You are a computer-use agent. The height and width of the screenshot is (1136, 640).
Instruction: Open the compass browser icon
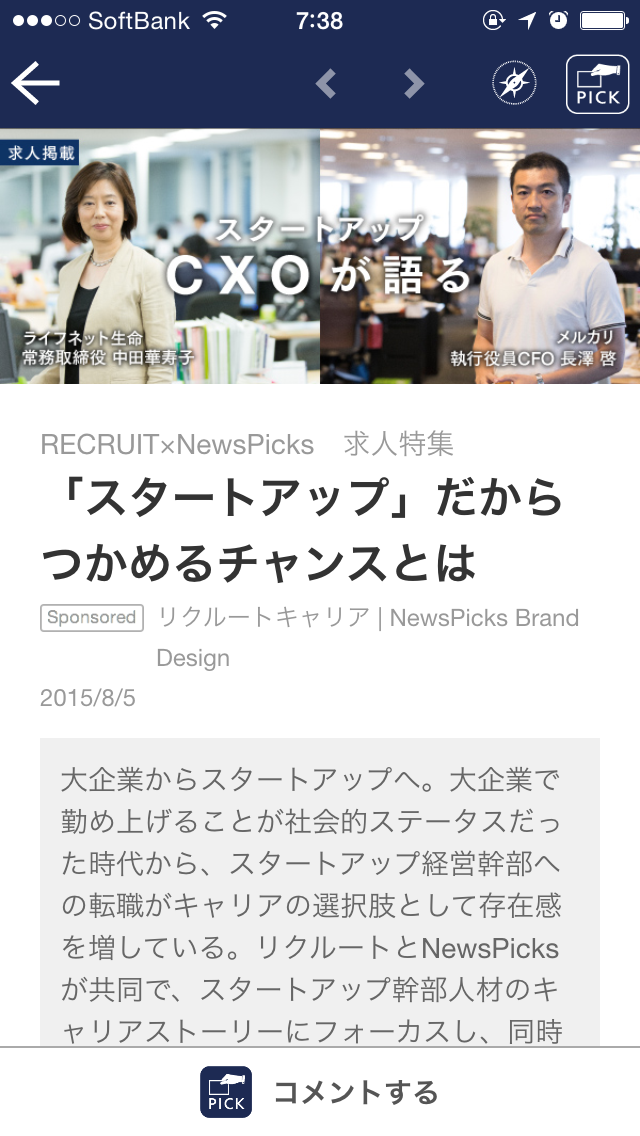click(x=514, y=84)
